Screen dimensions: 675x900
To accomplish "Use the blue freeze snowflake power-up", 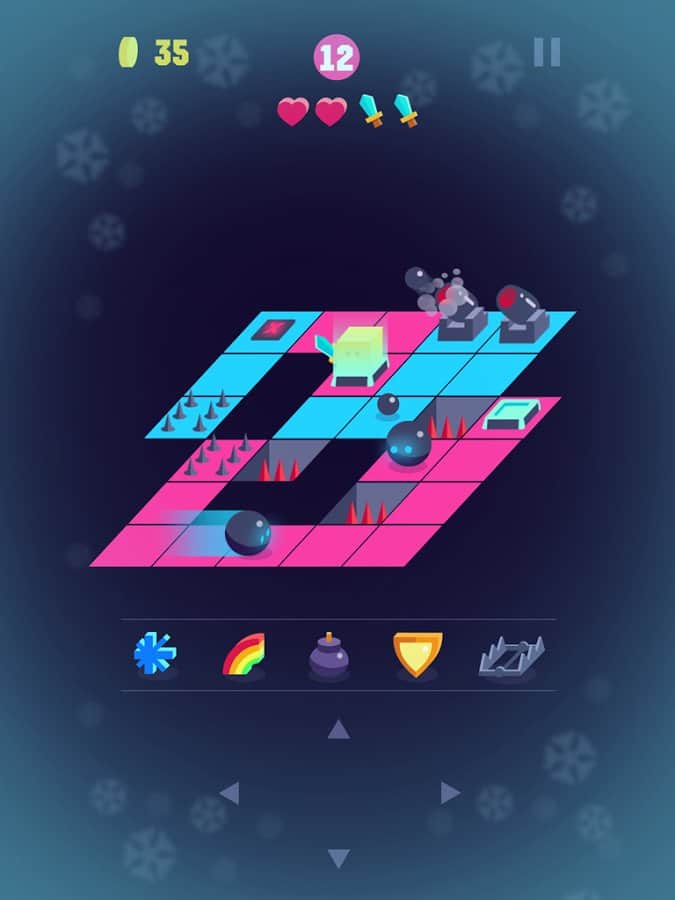I will (155, 654).
